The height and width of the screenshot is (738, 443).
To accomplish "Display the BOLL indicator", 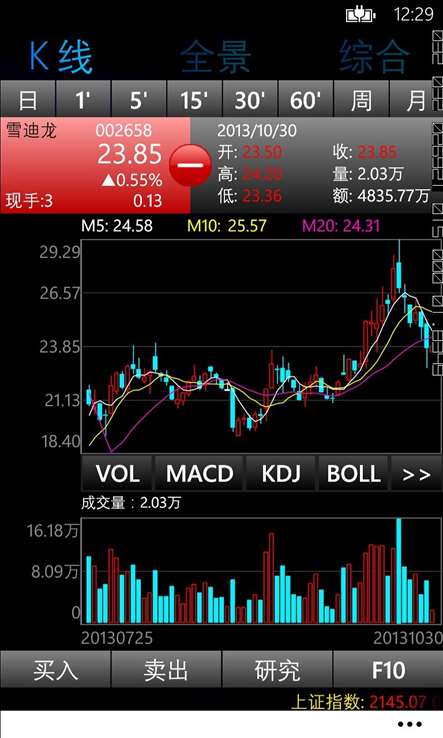I will click(354, 473).
